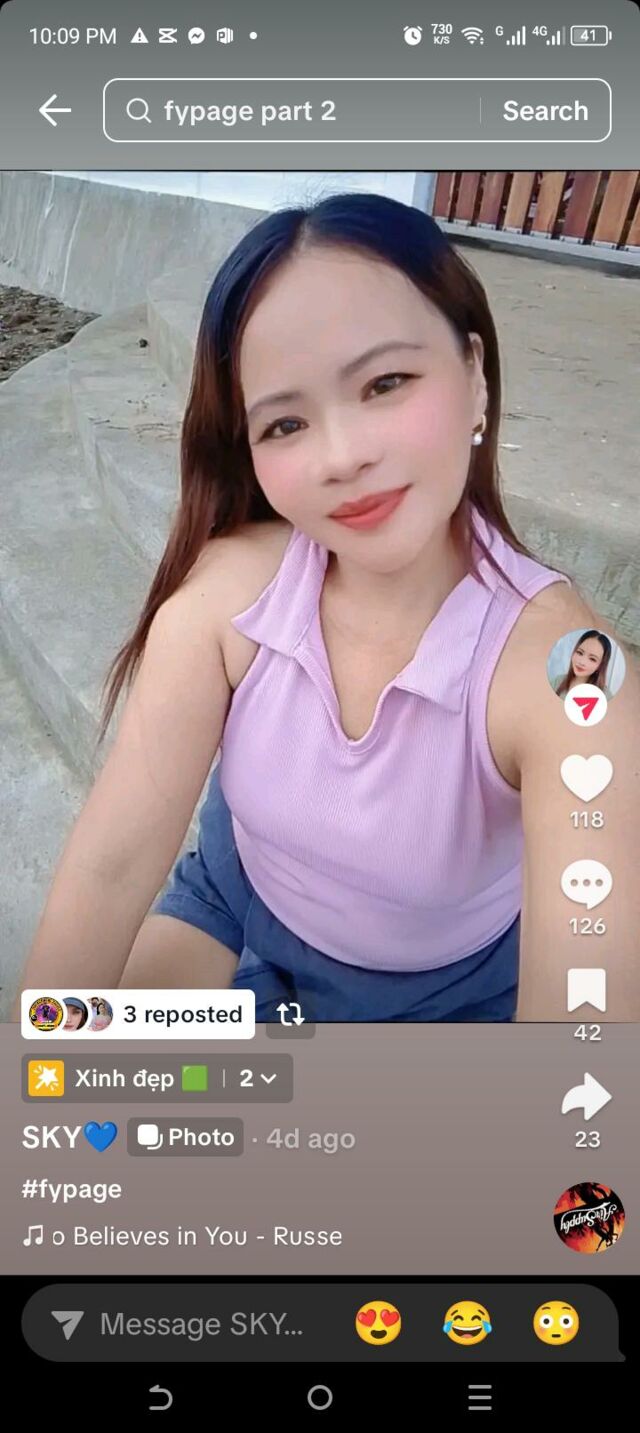Tap the Search button
This screenshot has width=640, height=1433.
coord(545,111)
